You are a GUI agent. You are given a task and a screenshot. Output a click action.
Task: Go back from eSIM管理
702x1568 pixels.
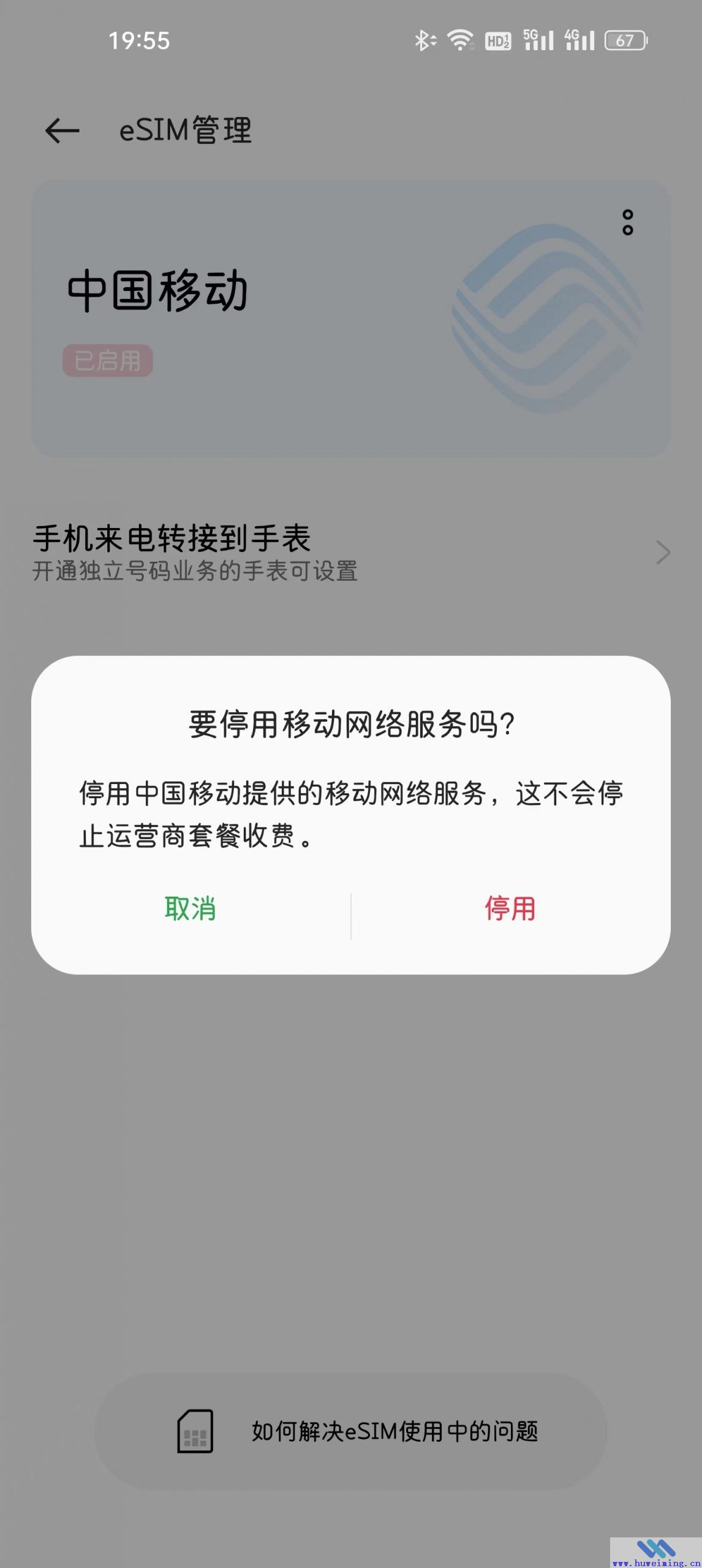[x=62, y=130]
